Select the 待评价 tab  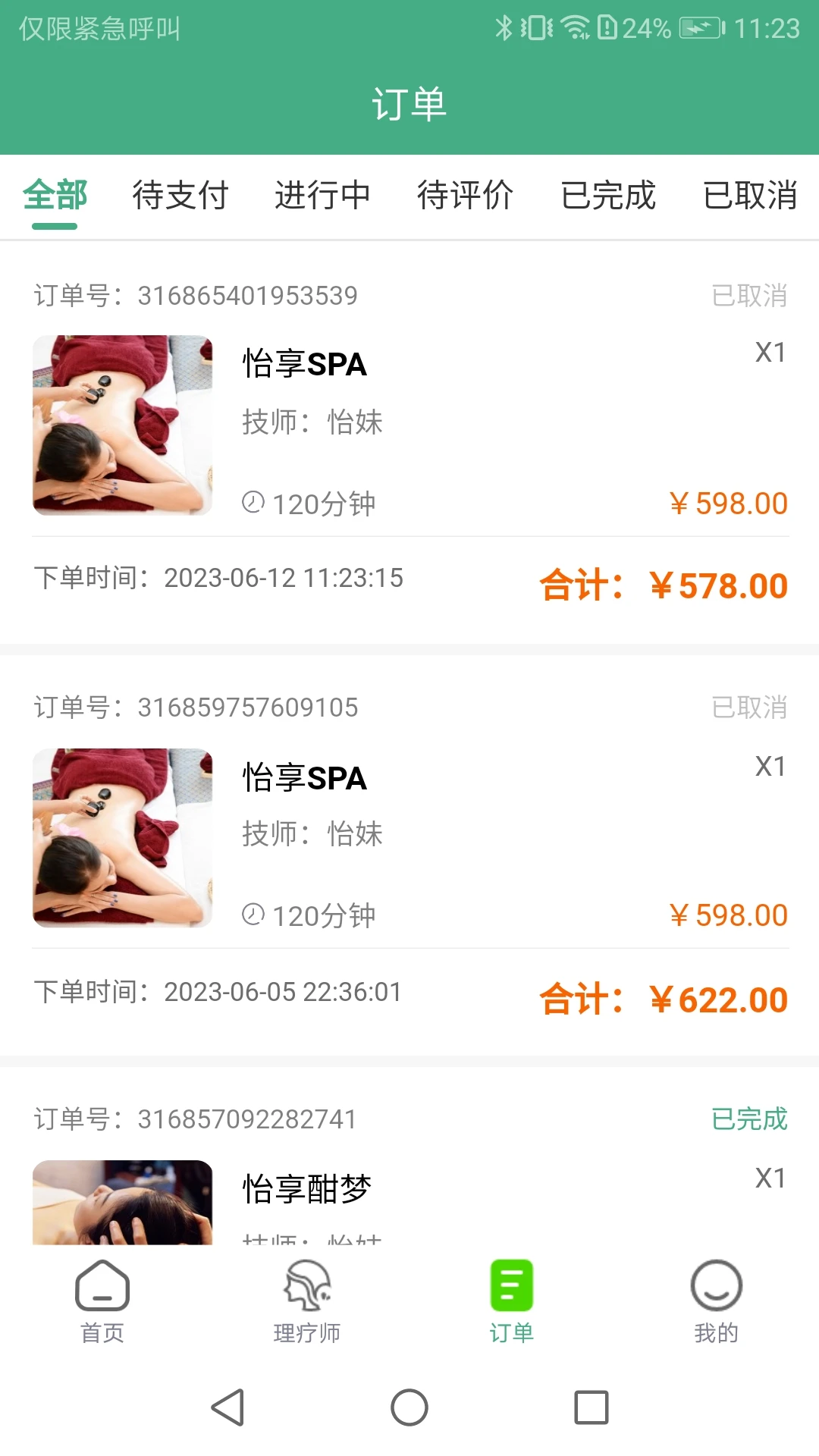(466, 196)
